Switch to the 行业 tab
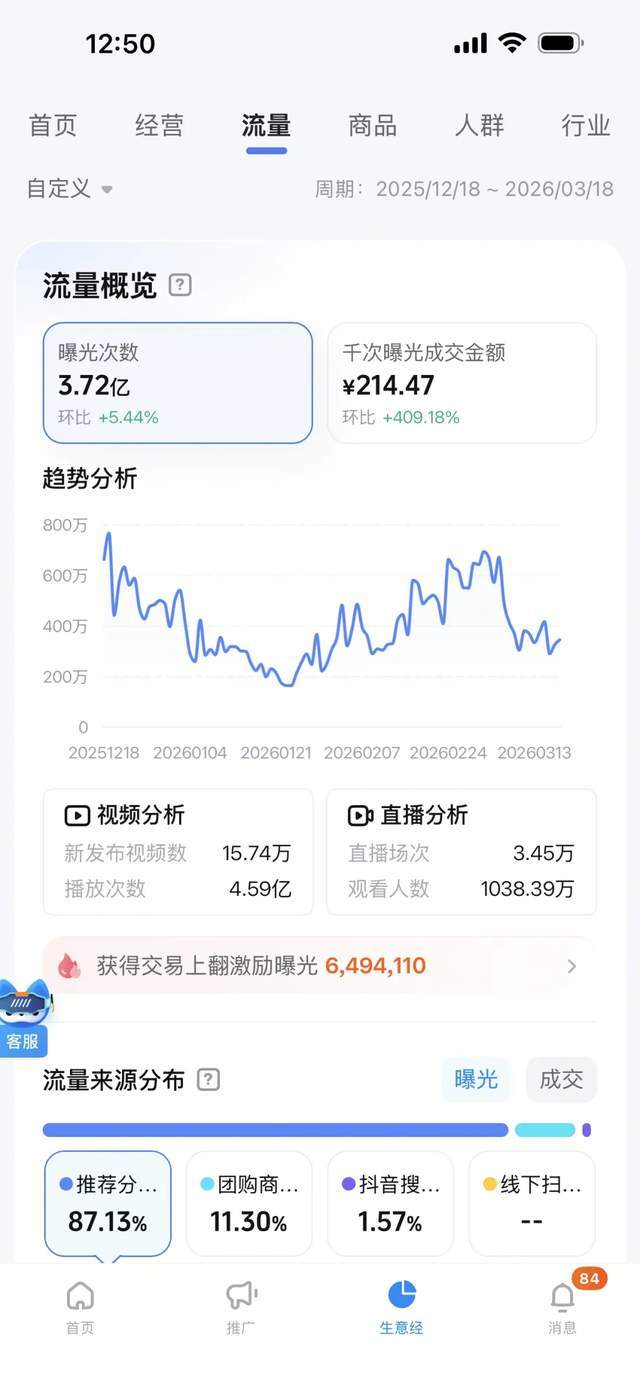The width and height of the screenshot is (640, 1387). tap(585, 126)
